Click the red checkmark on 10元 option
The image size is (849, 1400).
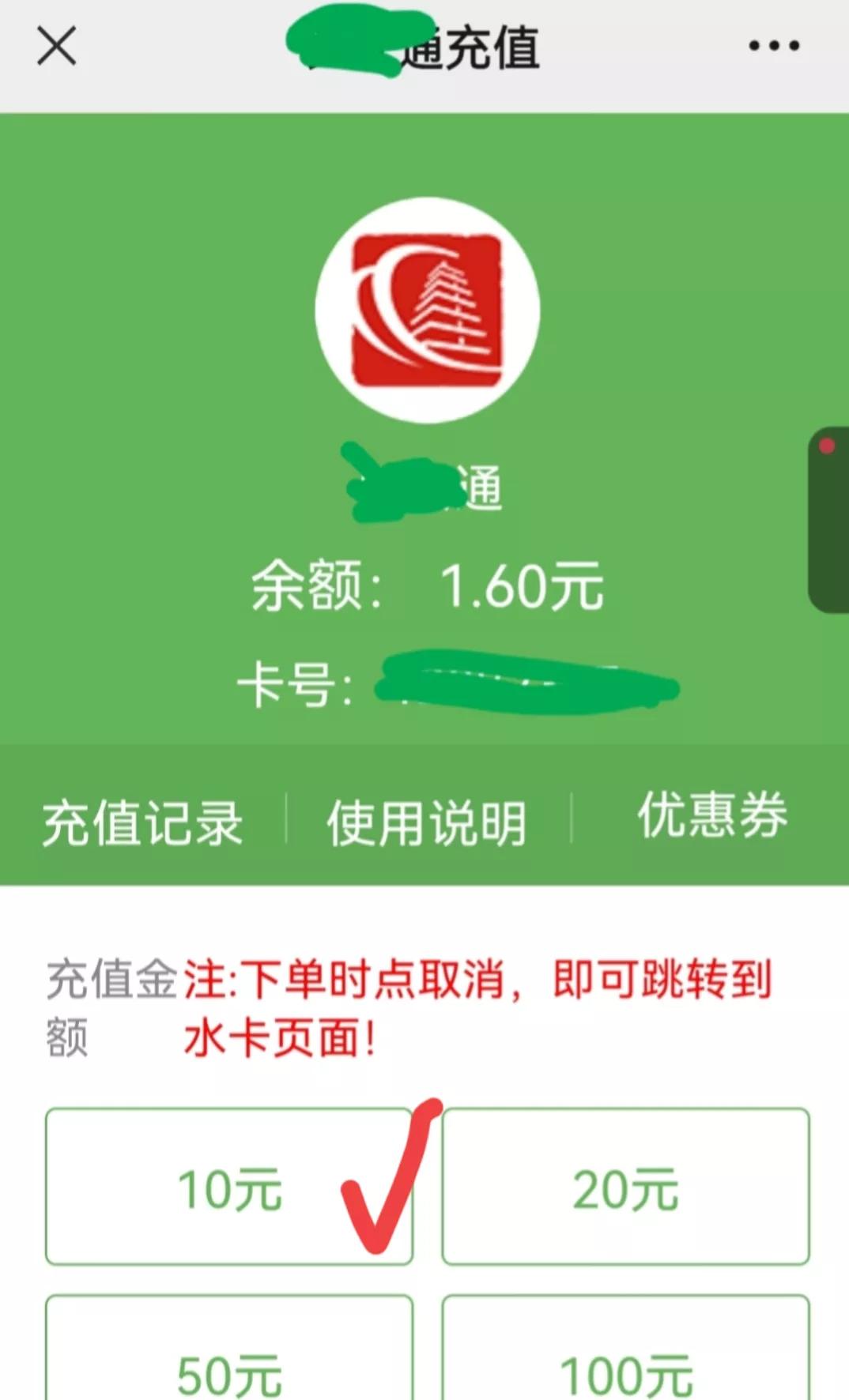click(x=387, y=1189)
